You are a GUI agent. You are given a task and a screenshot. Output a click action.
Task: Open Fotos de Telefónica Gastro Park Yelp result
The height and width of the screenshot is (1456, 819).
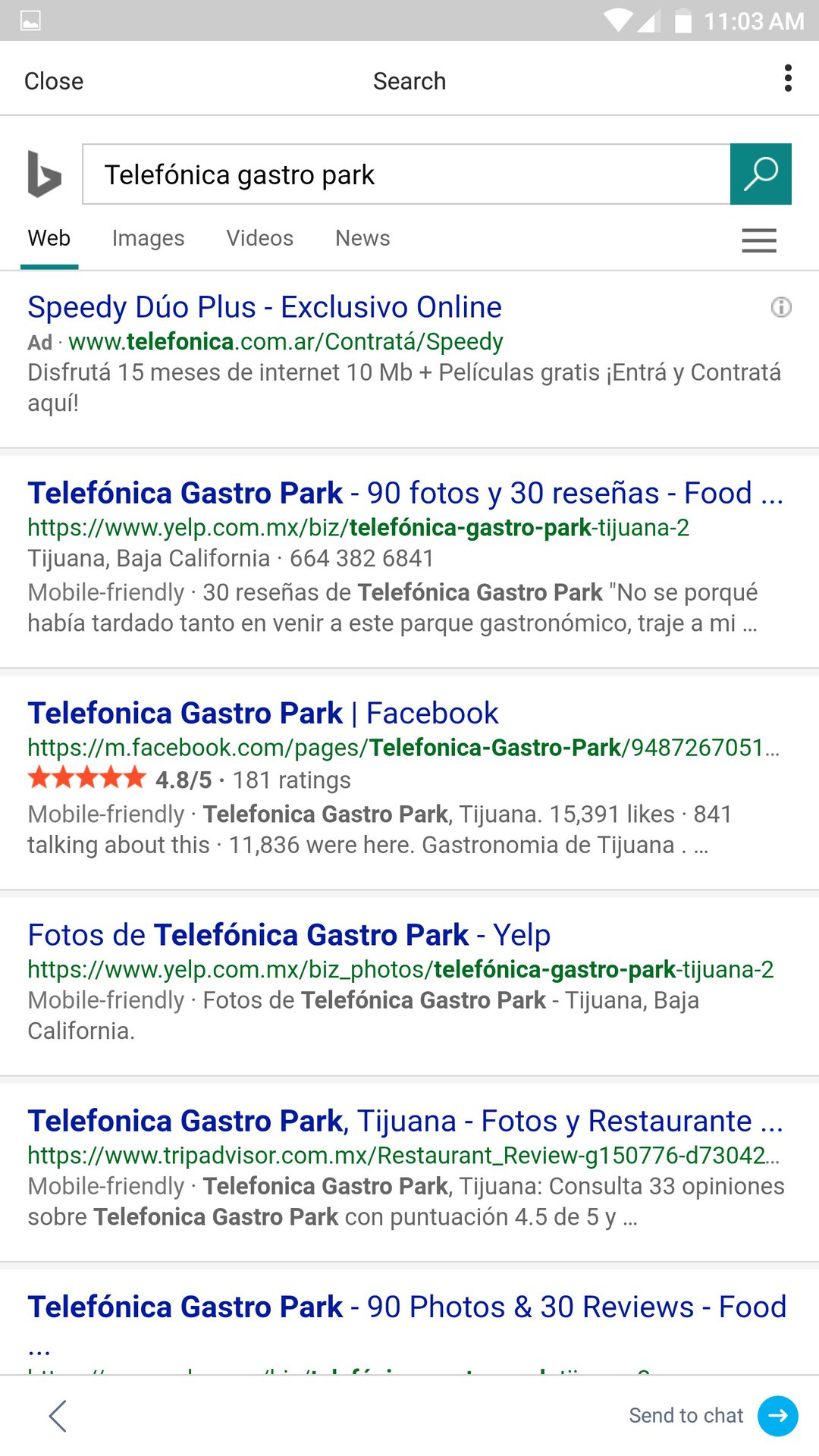(x=289, y=935)
